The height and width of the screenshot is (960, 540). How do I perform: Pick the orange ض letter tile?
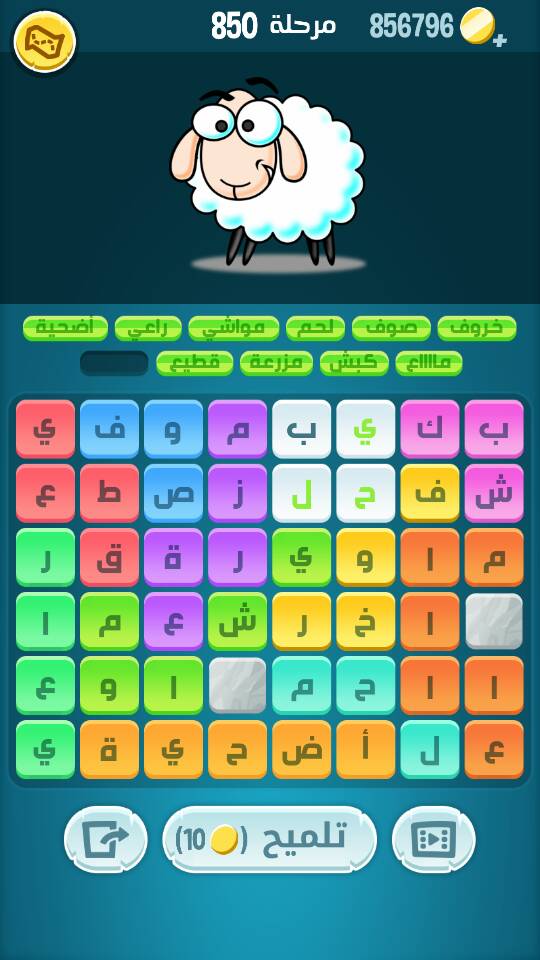[x=301, y=749]
